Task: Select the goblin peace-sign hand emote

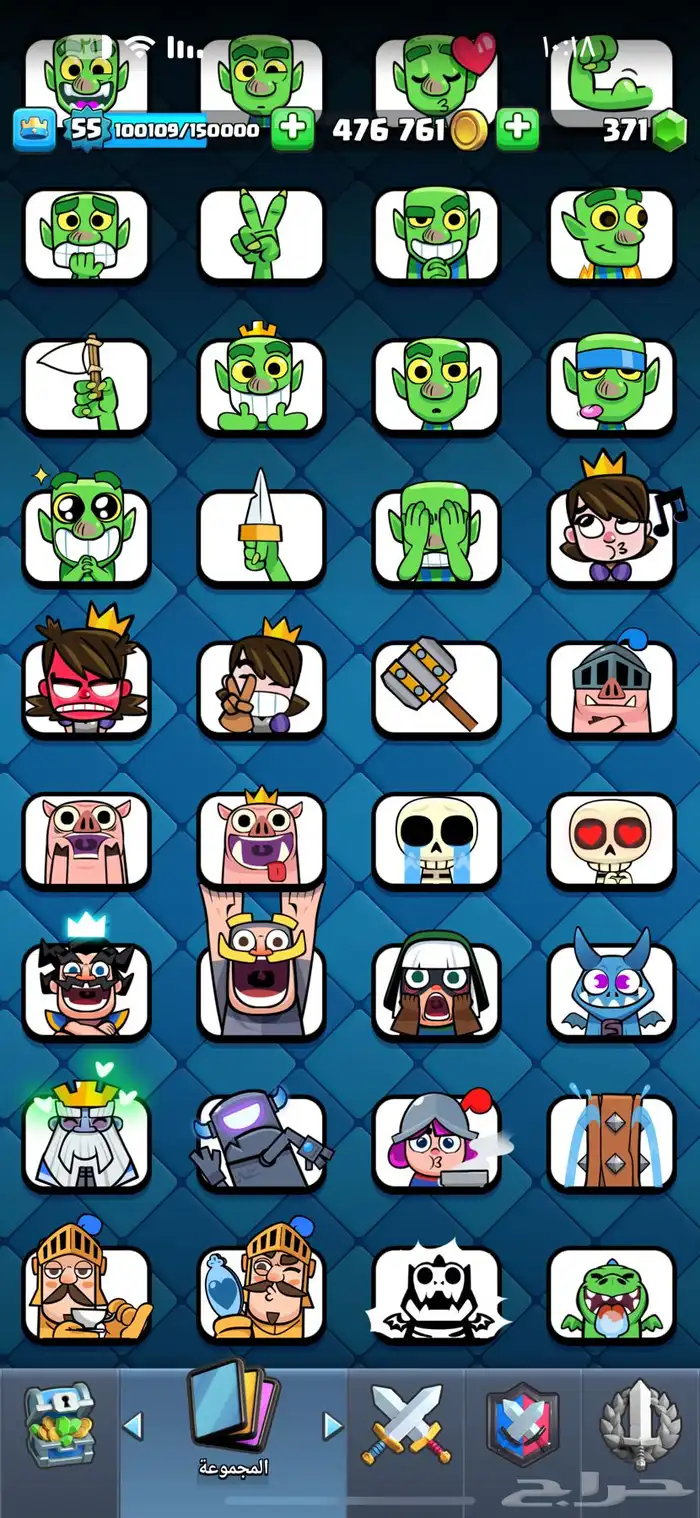Action: (261, 236)
